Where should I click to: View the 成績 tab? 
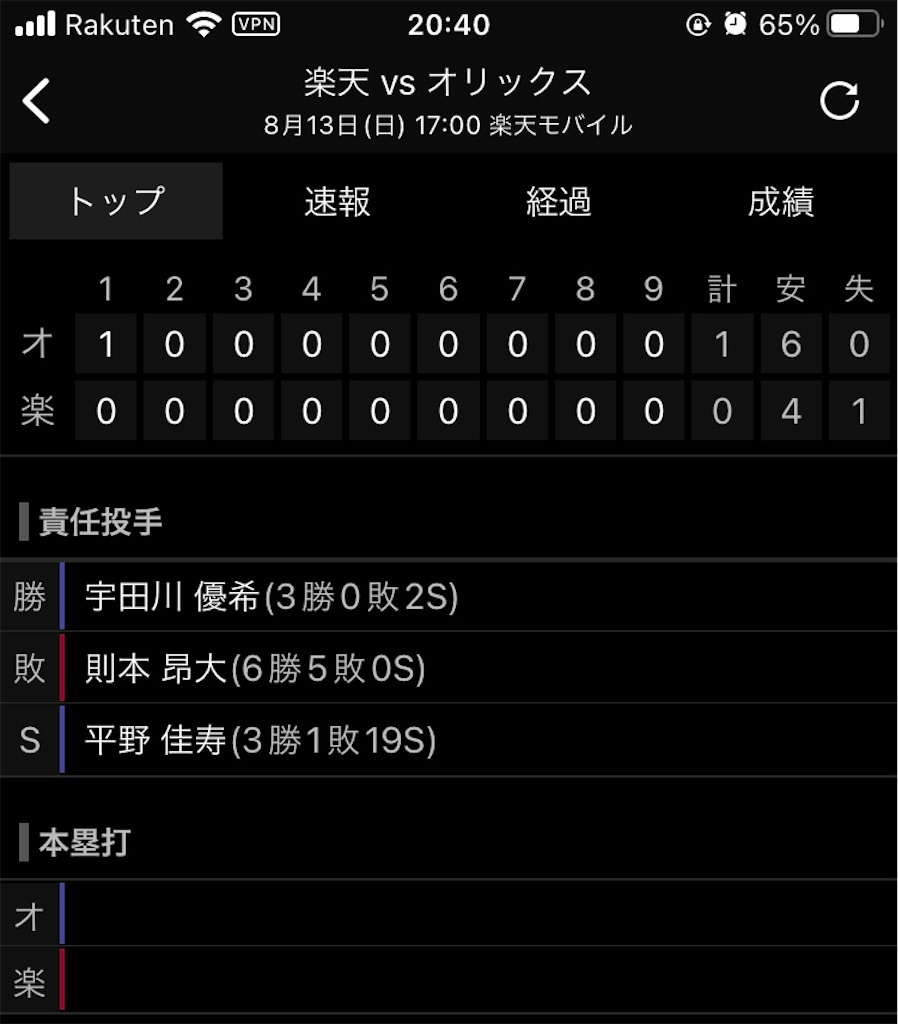[780, 201]
